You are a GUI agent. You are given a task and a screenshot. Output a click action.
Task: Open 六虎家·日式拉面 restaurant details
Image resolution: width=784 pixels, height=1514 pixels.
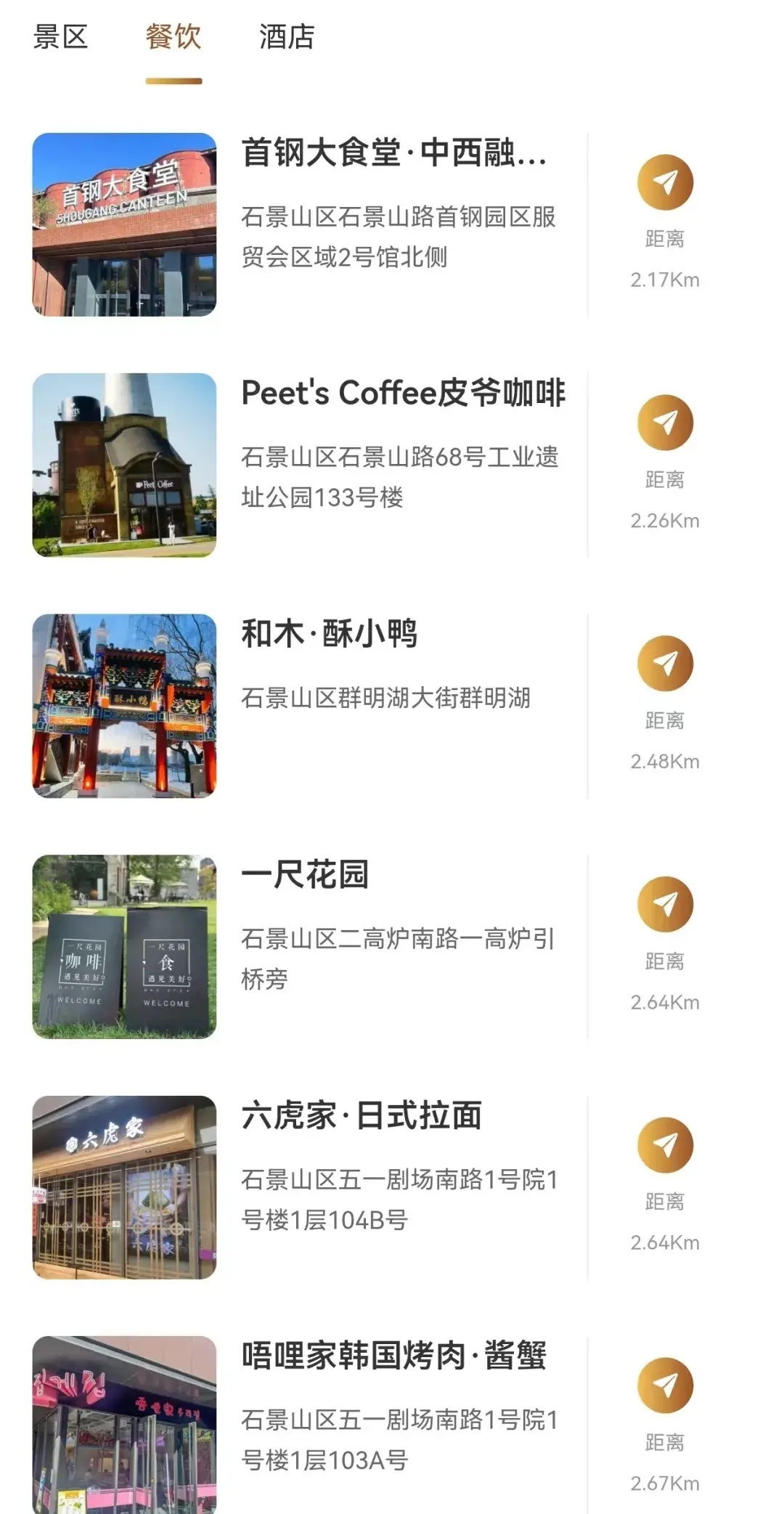(362, 1115)
